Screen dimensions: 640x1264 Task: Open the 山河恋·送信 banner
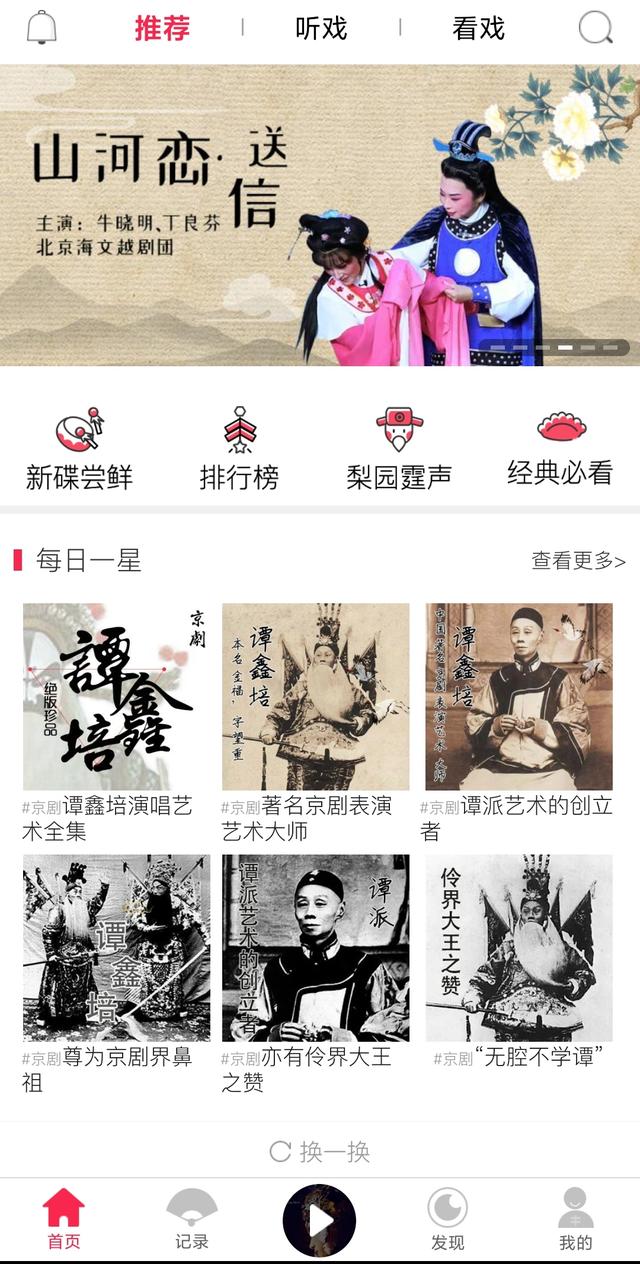coord(320,215)
